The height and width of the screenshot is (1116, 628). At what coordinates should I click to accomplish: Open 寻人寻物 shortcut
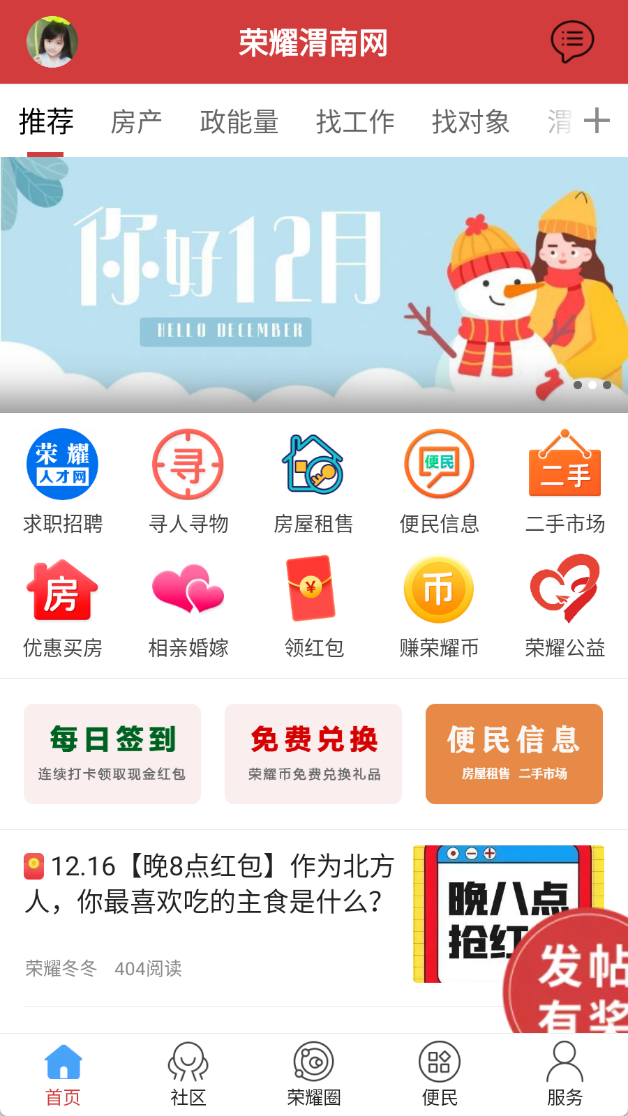click(x=188, y=480)
